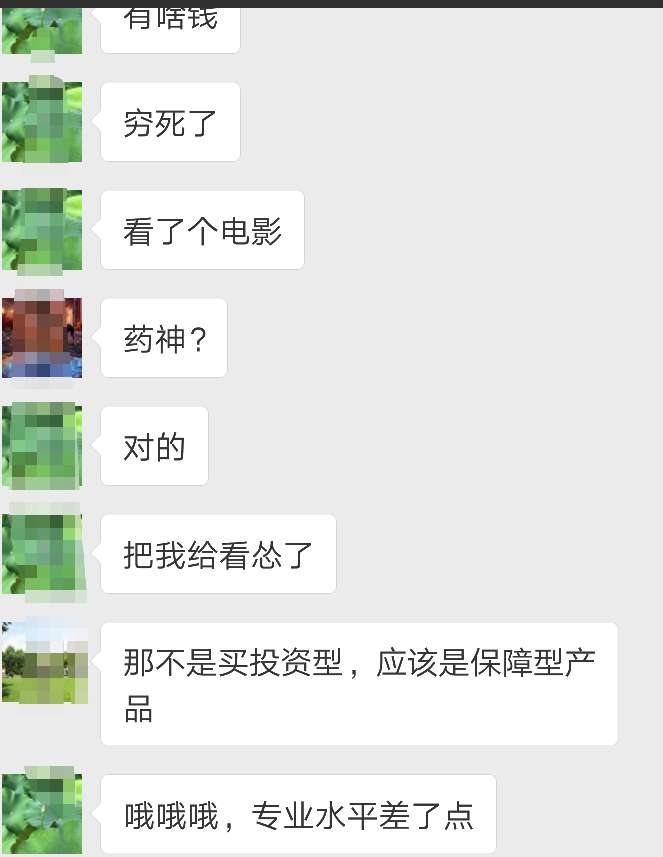The height and width of the screenshot is (857, 663).
Task: View the profile of the sender of 药神？
Action: [x=42, y=338]
